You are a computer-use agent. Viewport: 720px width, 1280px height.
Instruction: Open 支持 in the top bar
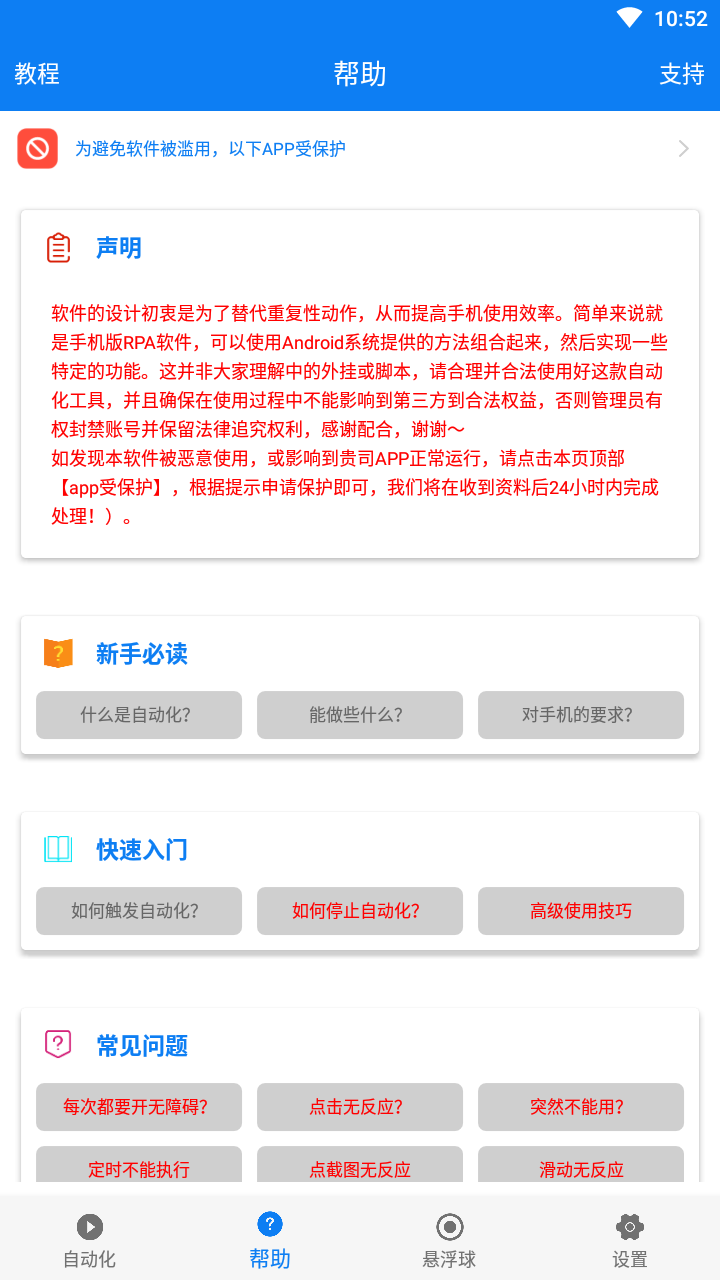(682, 74)
